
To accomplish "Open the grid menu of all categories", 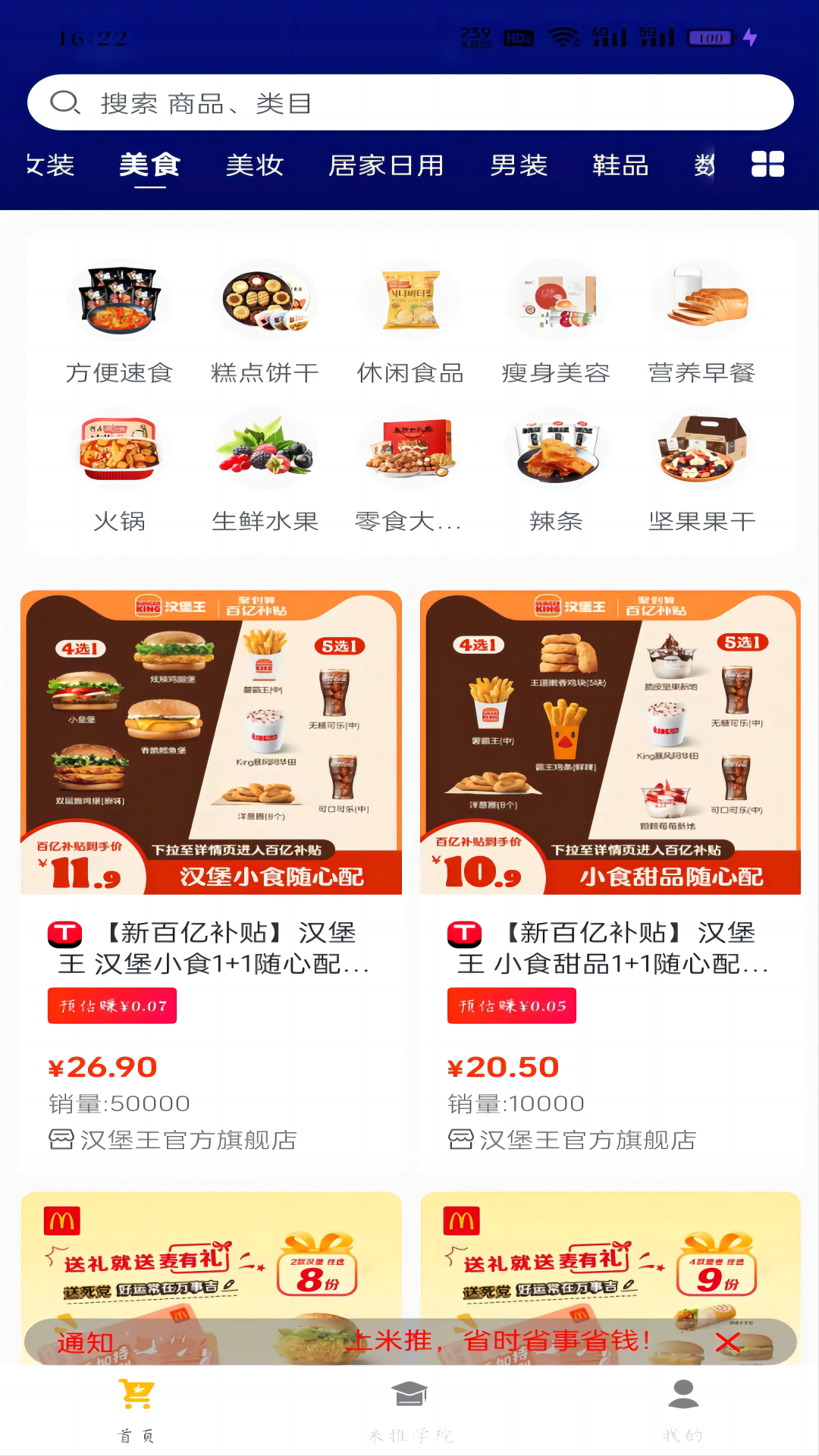I will coord(767,165).
